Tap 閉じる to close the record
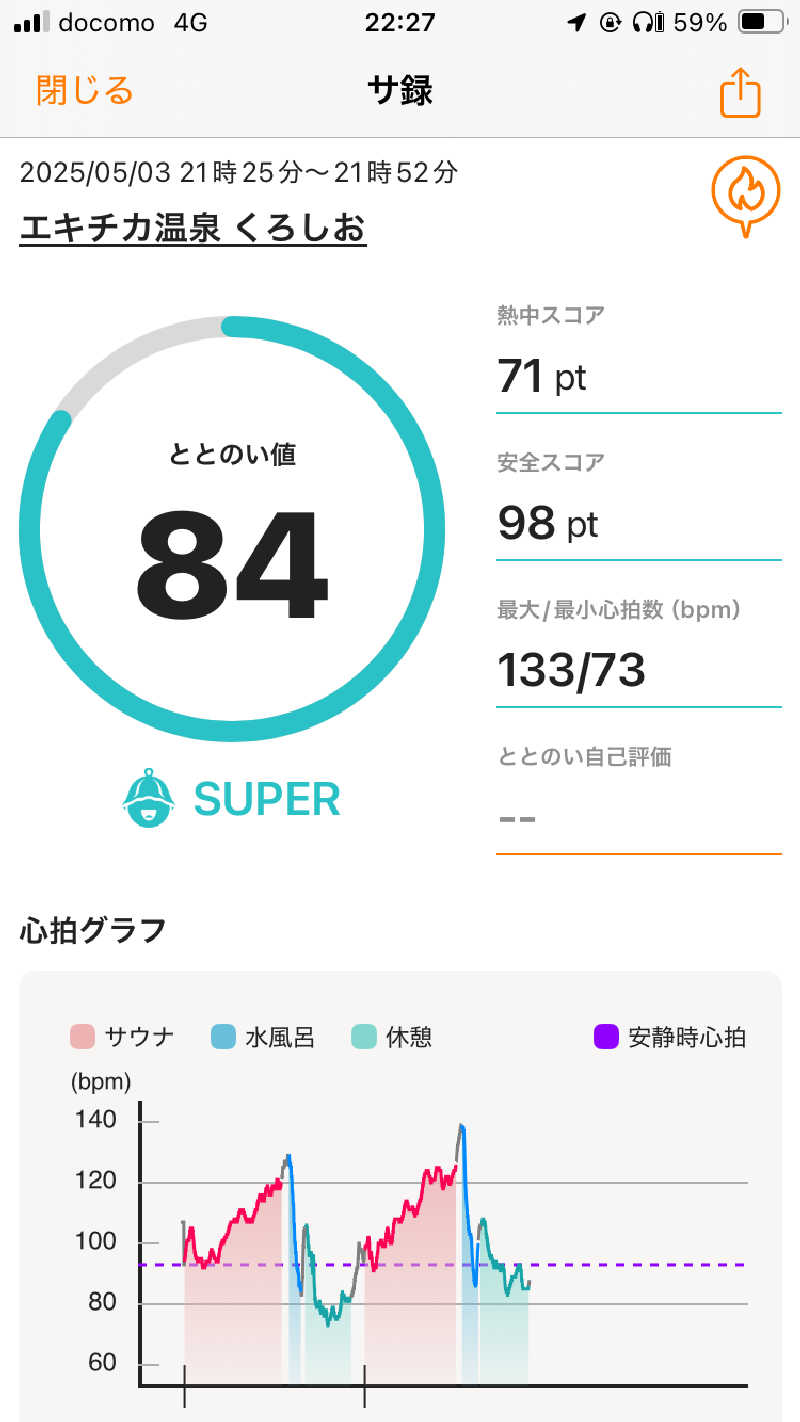The width and height of the screenshot is (800, 1422). pyautogui.click(x=85, y=91)
